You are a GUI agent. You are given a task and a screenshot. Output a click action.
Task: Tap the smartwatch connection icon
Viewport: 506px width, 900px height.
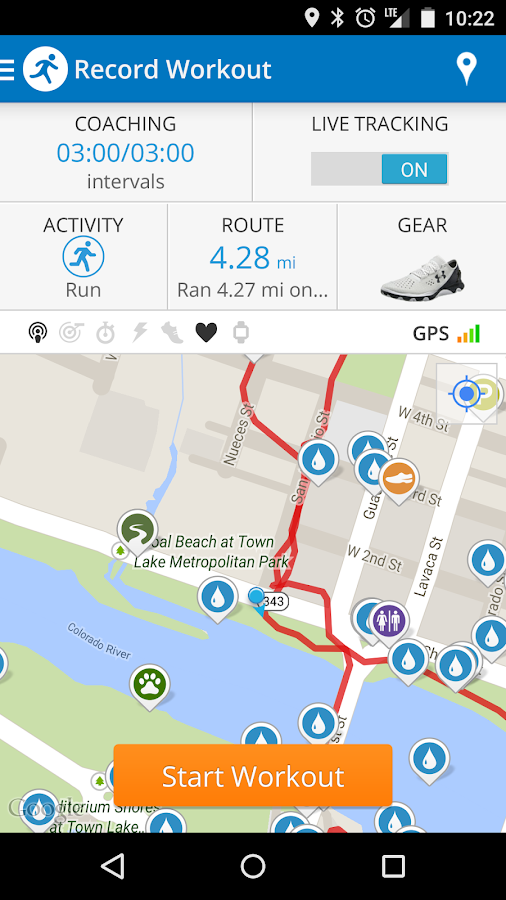[242, 332]
